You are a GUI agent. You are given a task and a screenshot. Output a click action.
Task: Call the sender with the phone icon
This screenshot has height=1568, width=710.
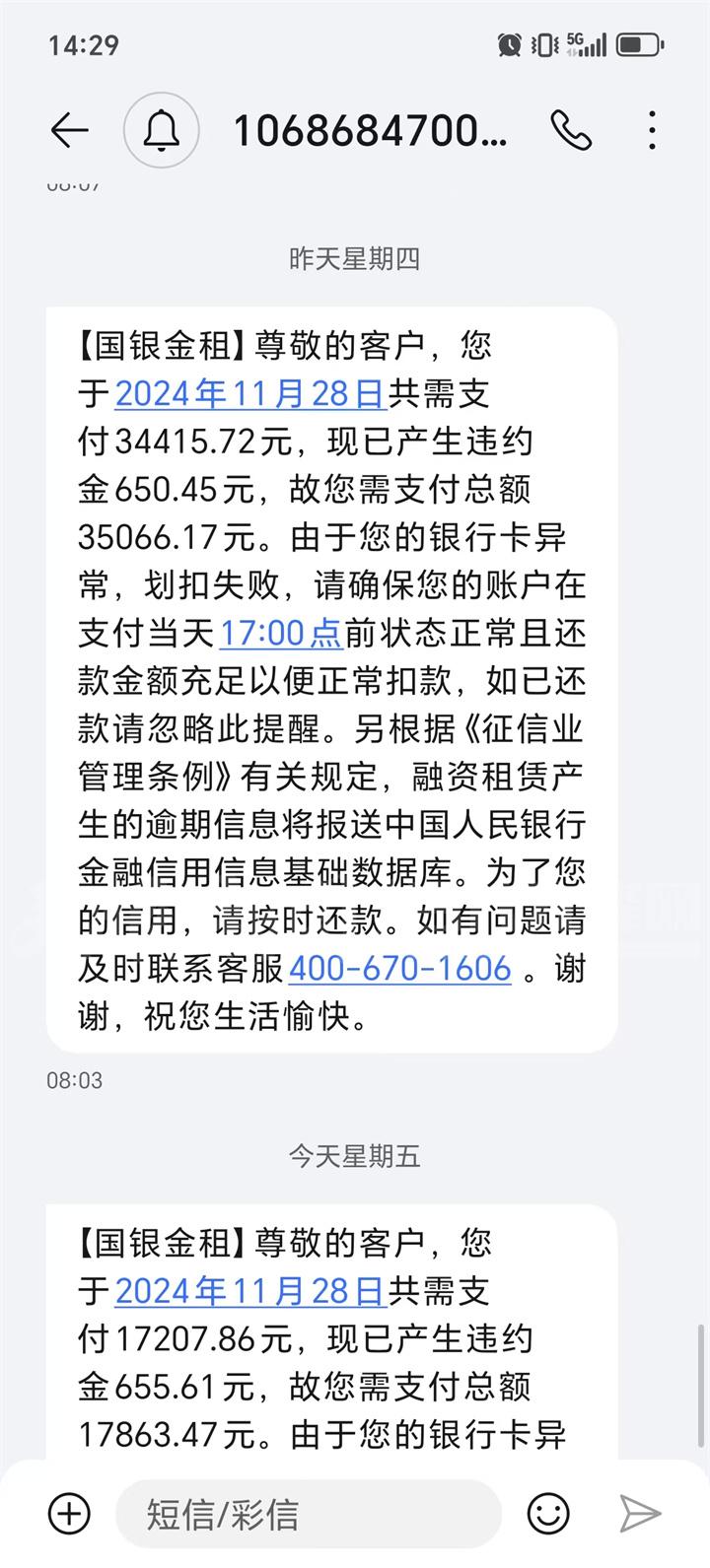pos(571,130)
